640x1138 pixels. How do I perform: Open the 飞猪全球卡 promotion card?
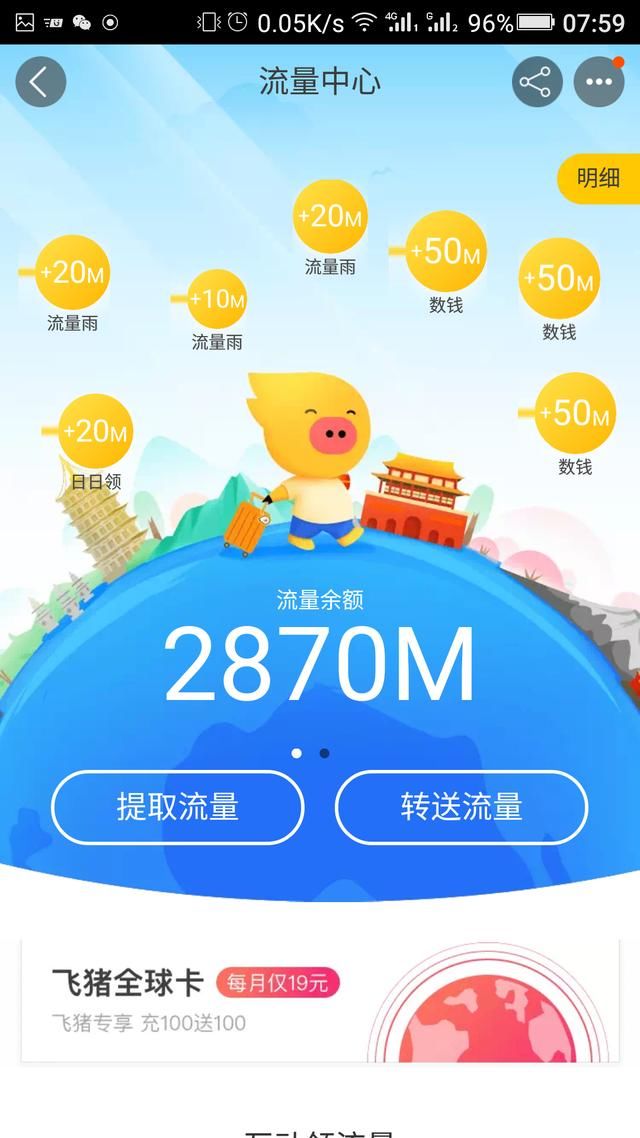click(x=320, y=1000)
